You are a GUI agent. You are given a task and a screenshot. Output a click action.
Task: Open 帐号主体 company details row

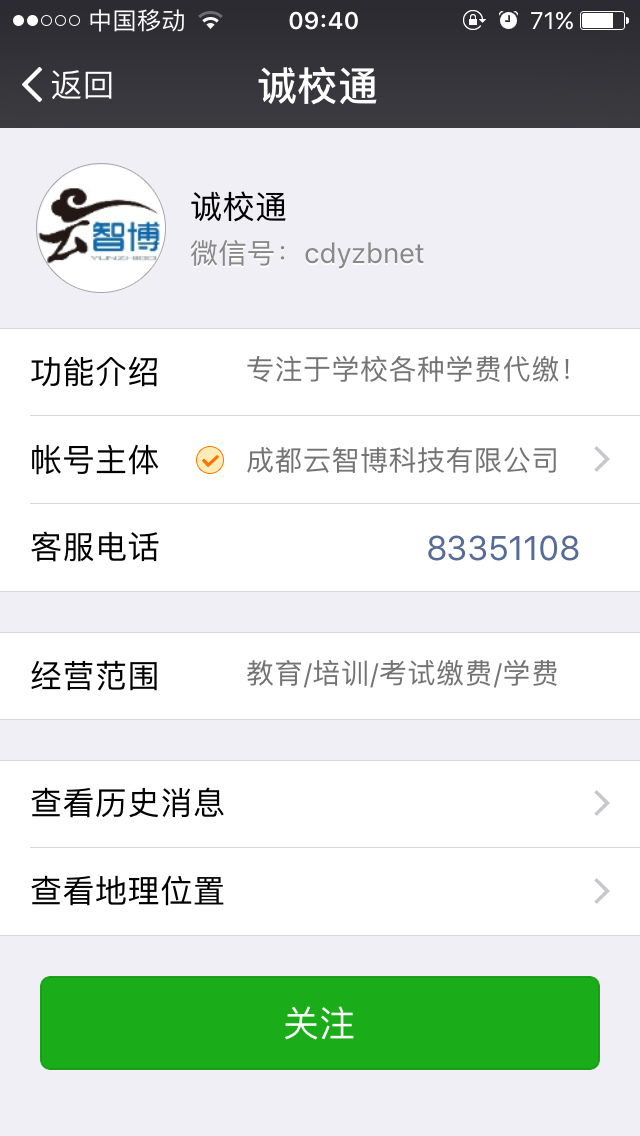pos(320,460)
